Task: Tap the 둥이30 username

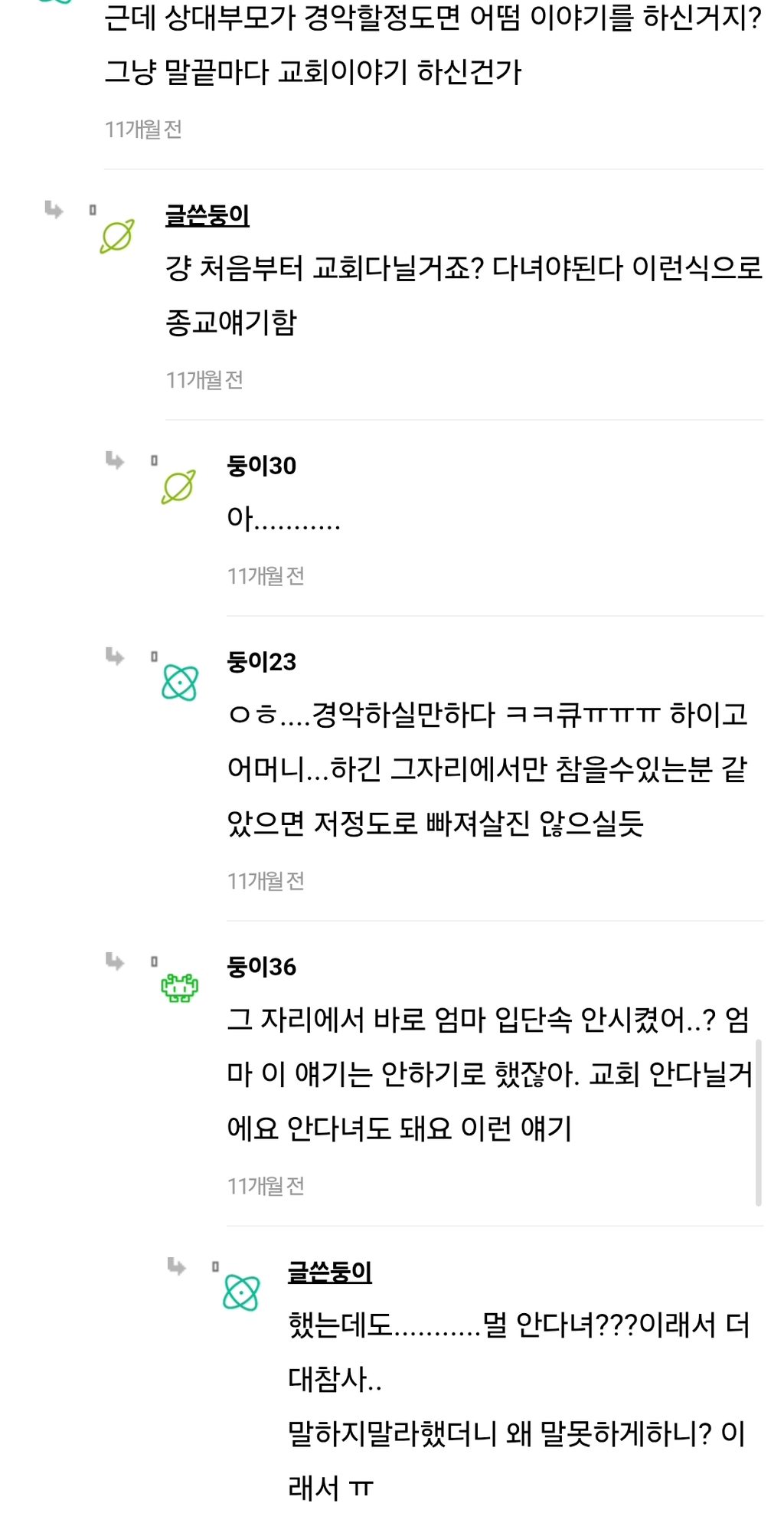Action: point(262,466)
